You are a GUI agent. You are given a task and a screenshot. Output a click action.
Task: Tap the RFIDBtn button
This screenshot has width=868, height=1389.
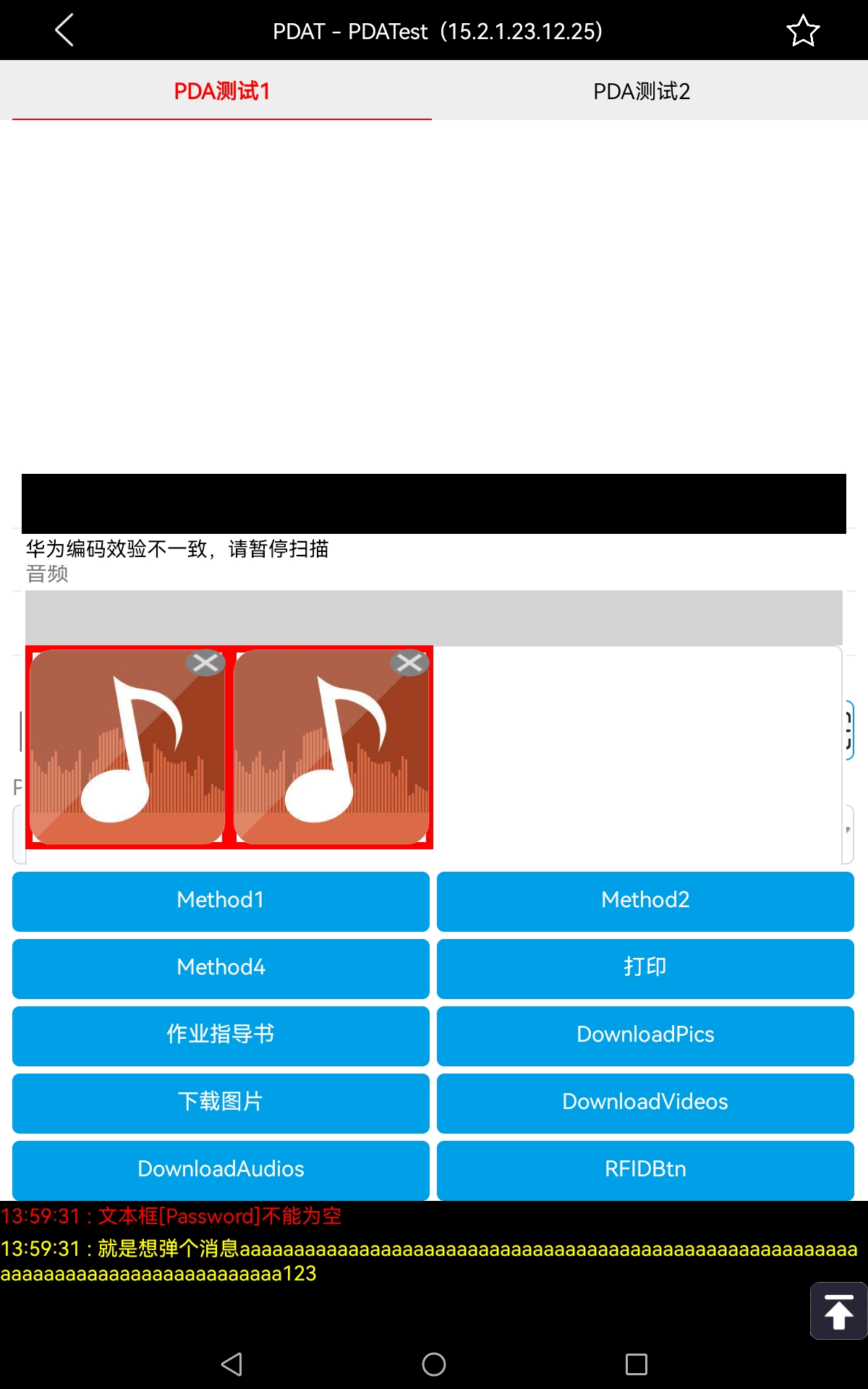click(645, 1169)
